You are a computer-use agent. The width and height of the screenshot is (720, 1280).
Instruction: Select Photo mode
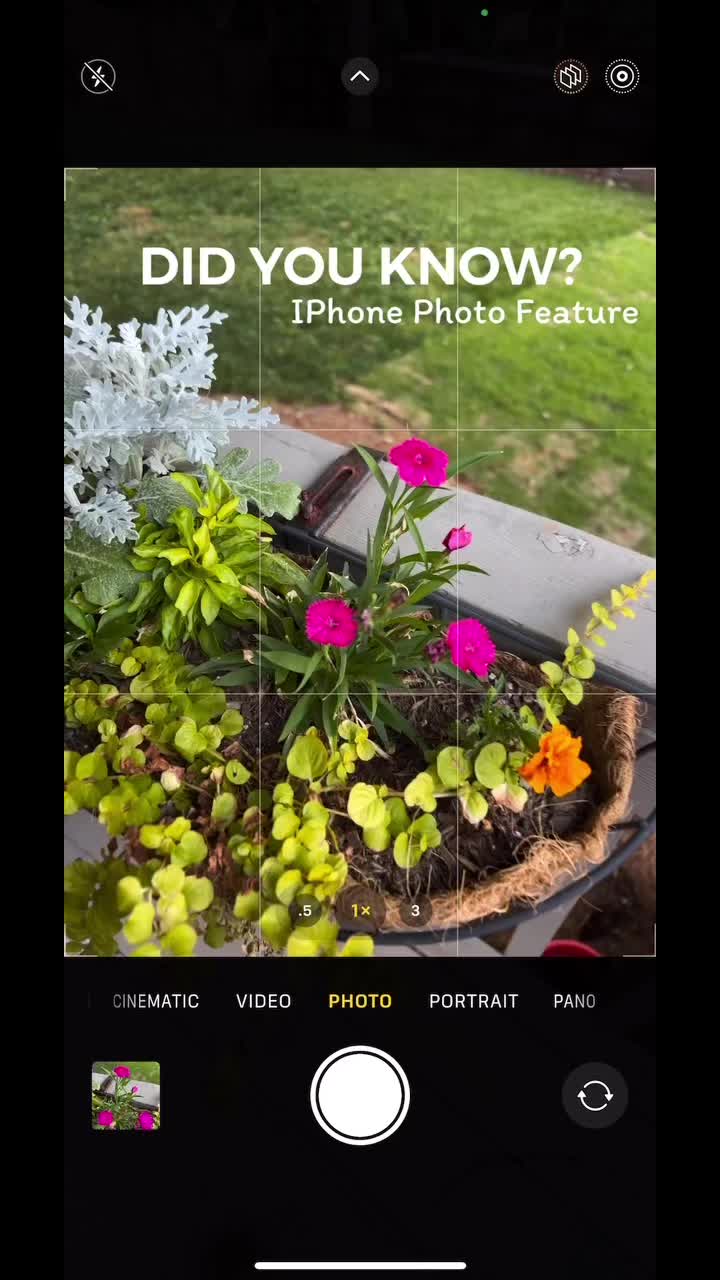point(360,1001)
